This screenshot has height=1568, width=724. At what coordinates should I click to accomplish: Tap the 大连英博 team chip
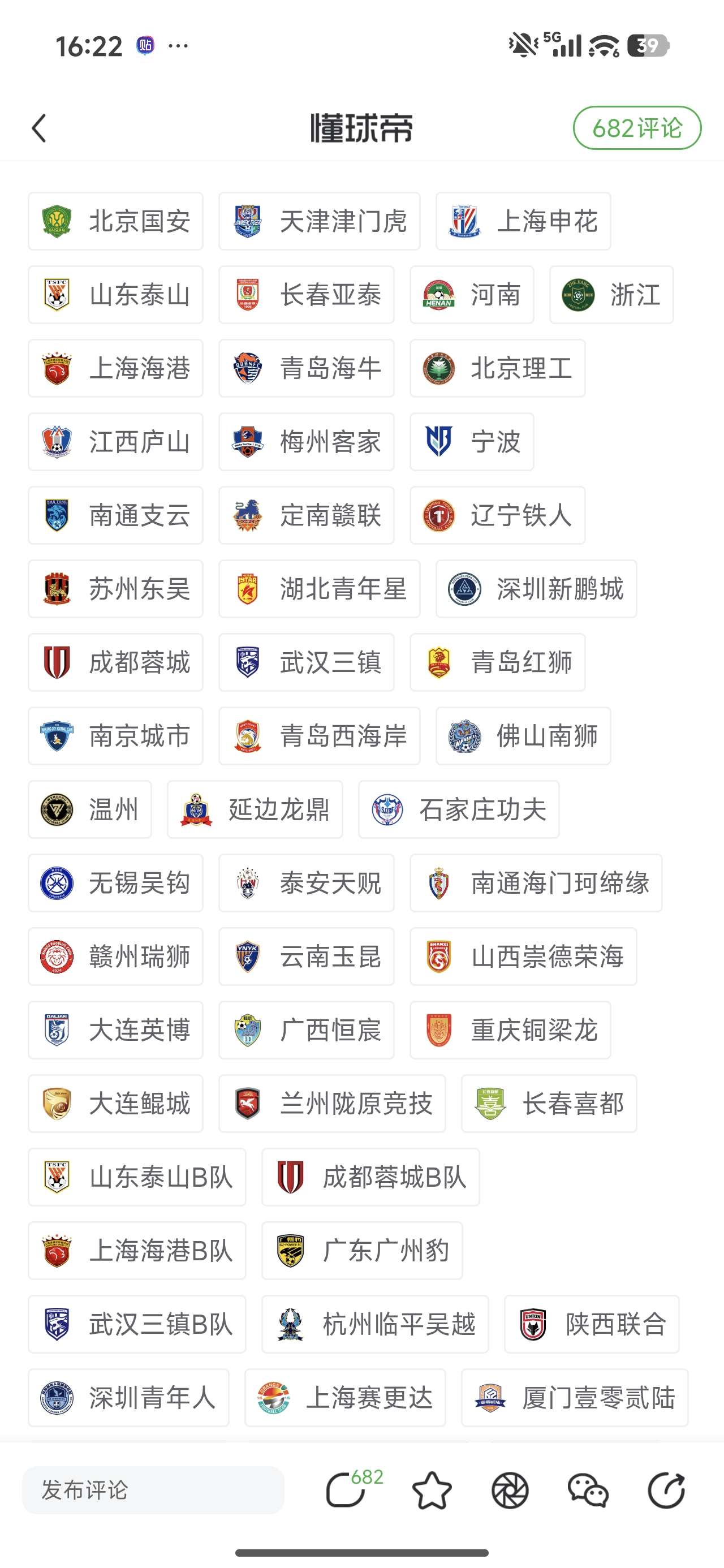pyautogui.click(x=116, y=1030)
